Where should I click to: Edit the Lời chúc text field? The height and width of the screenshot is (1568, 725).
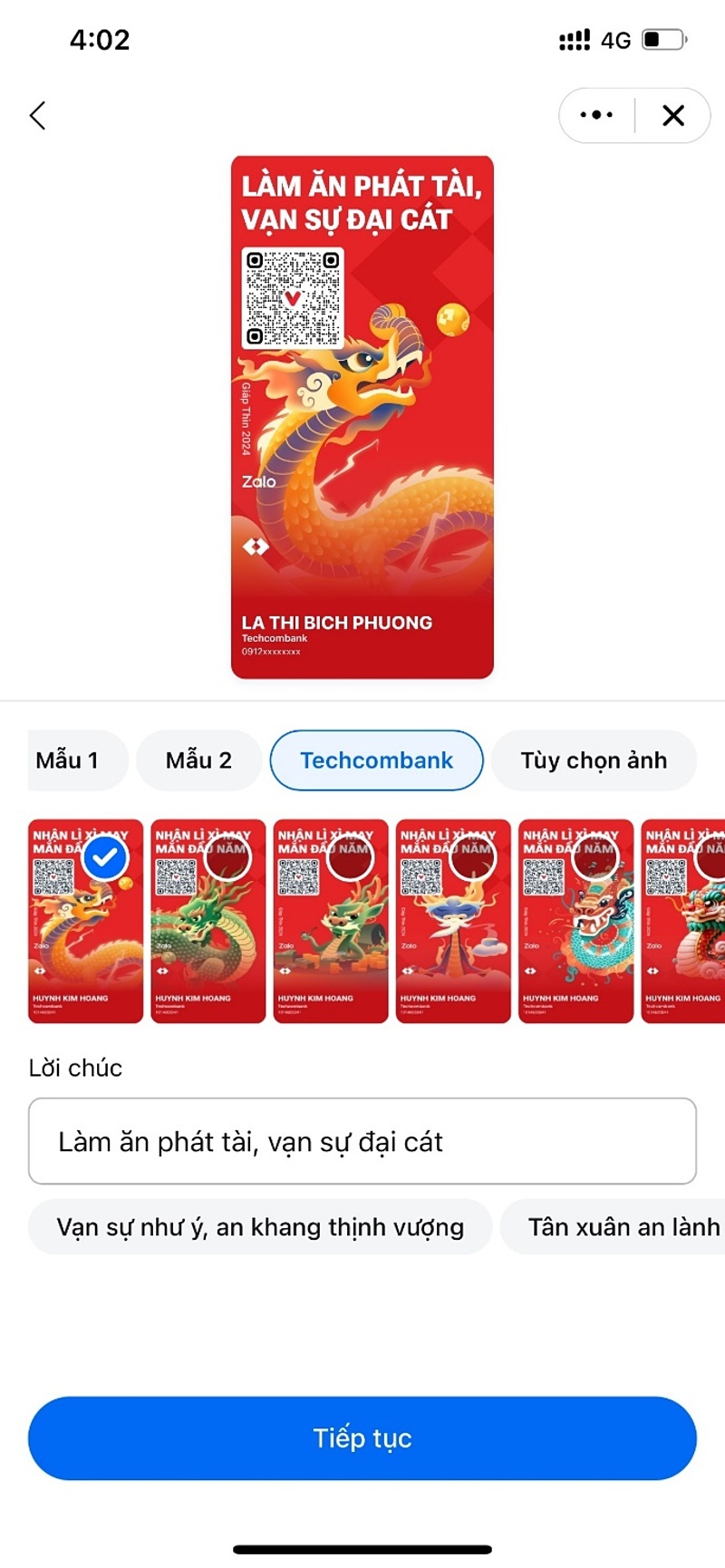[362, 1140]
